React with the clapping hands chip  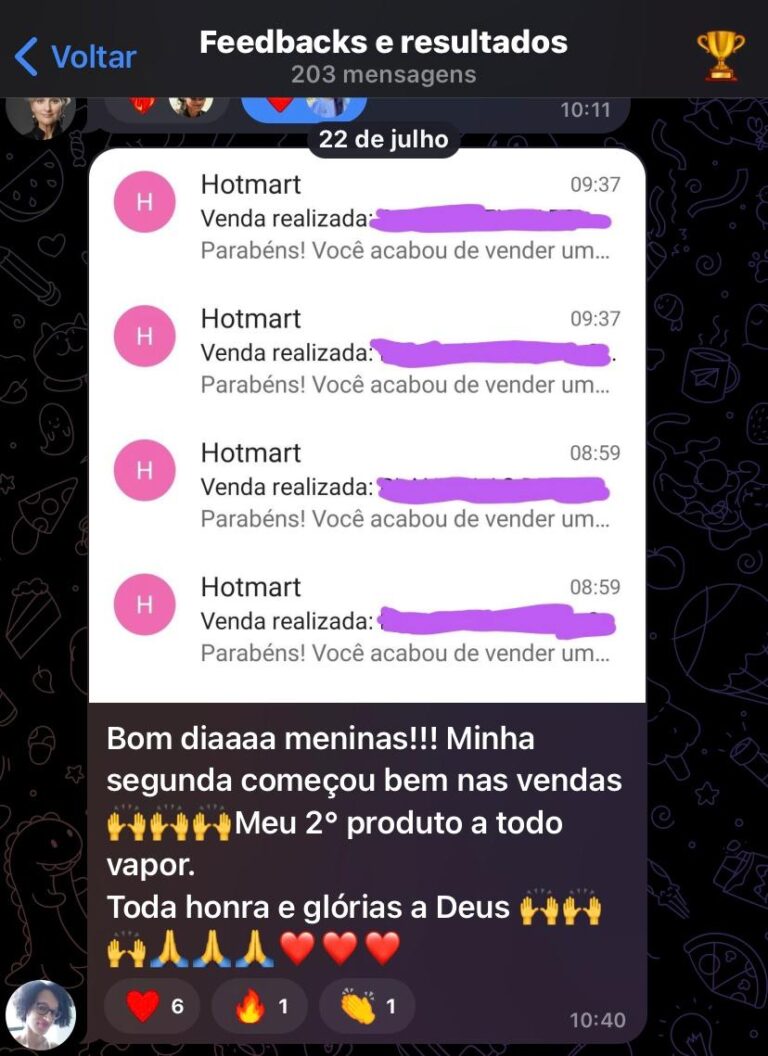(366, 1006)
